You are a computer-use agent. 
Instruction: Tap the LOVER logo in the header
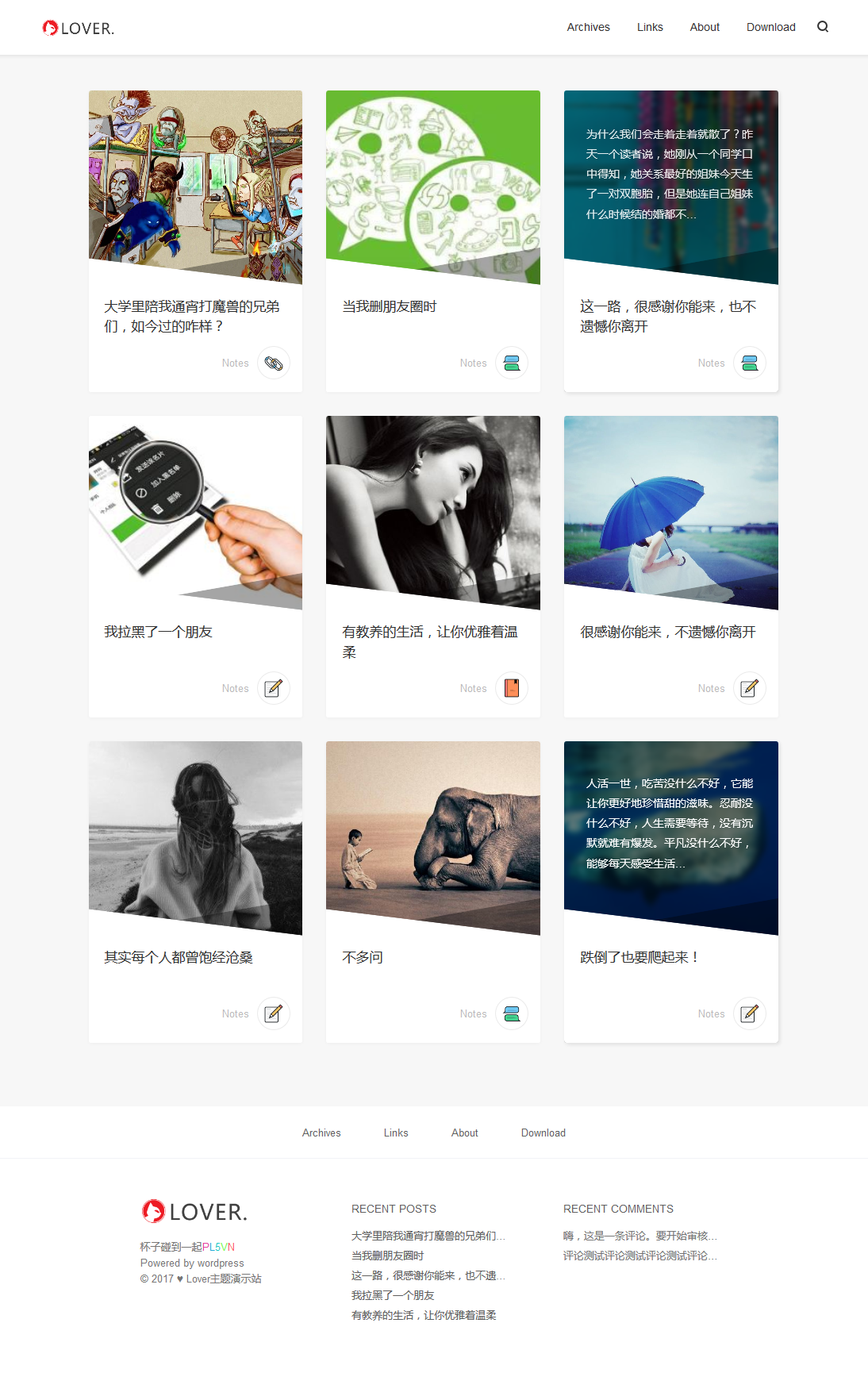(x=79, y=29)
